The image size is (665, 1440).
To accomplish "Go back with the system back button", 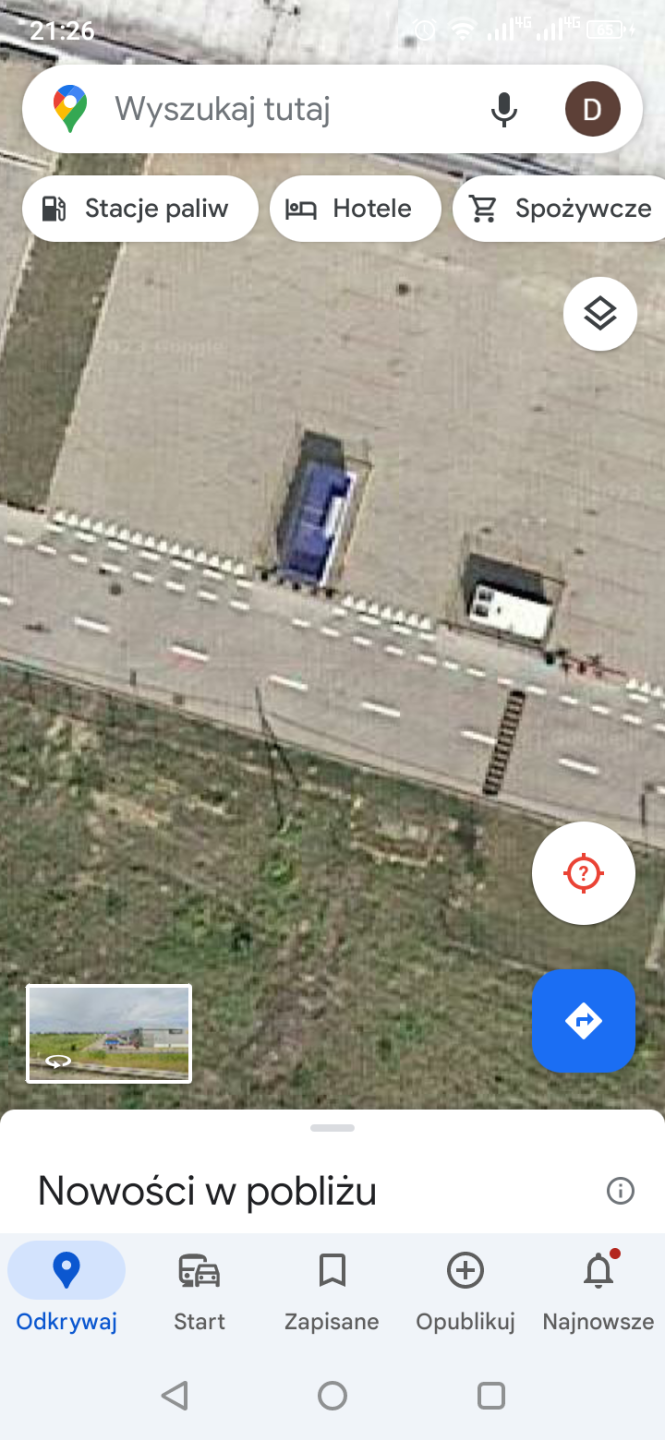I will coord(175,1395).
